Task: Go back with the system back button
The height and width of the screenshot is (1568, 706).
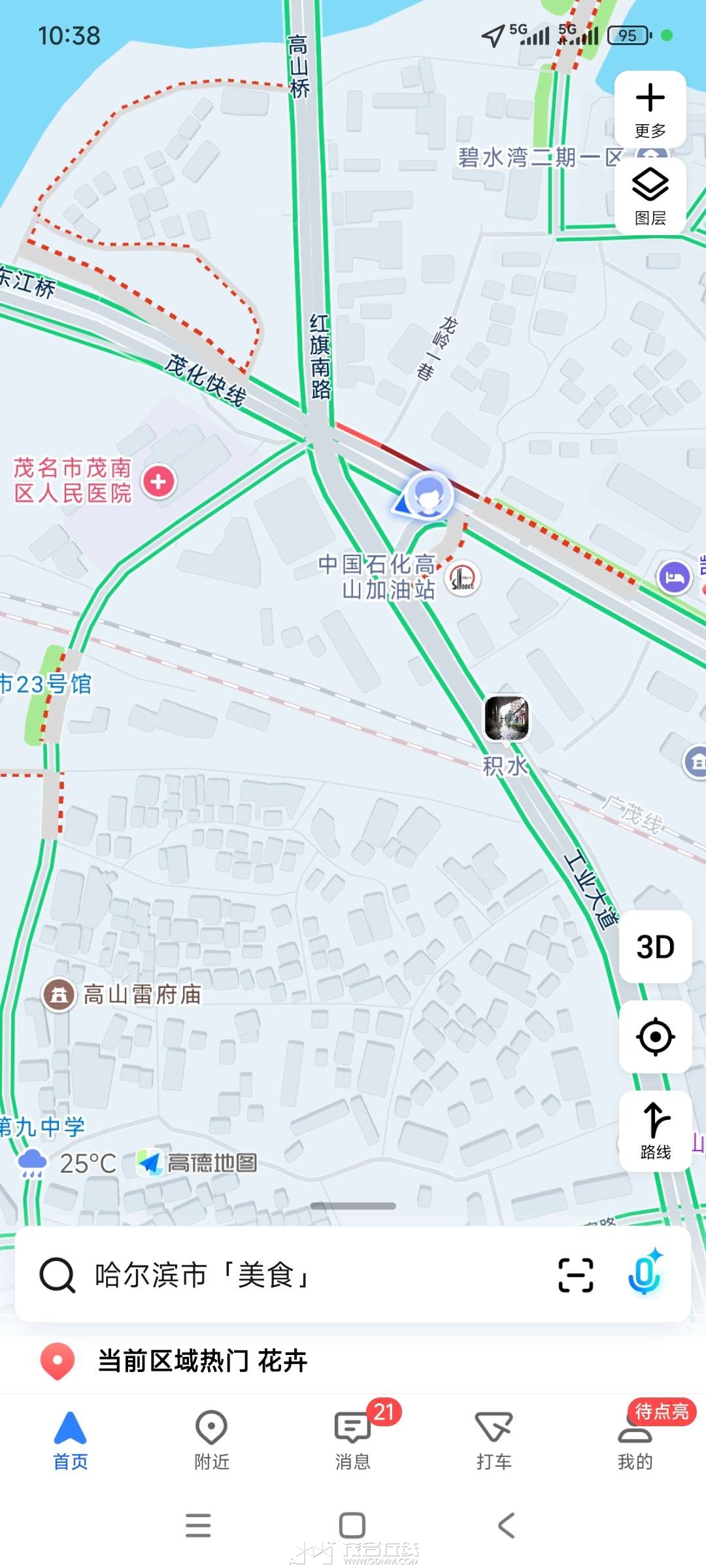Action: click(507, 1526)
